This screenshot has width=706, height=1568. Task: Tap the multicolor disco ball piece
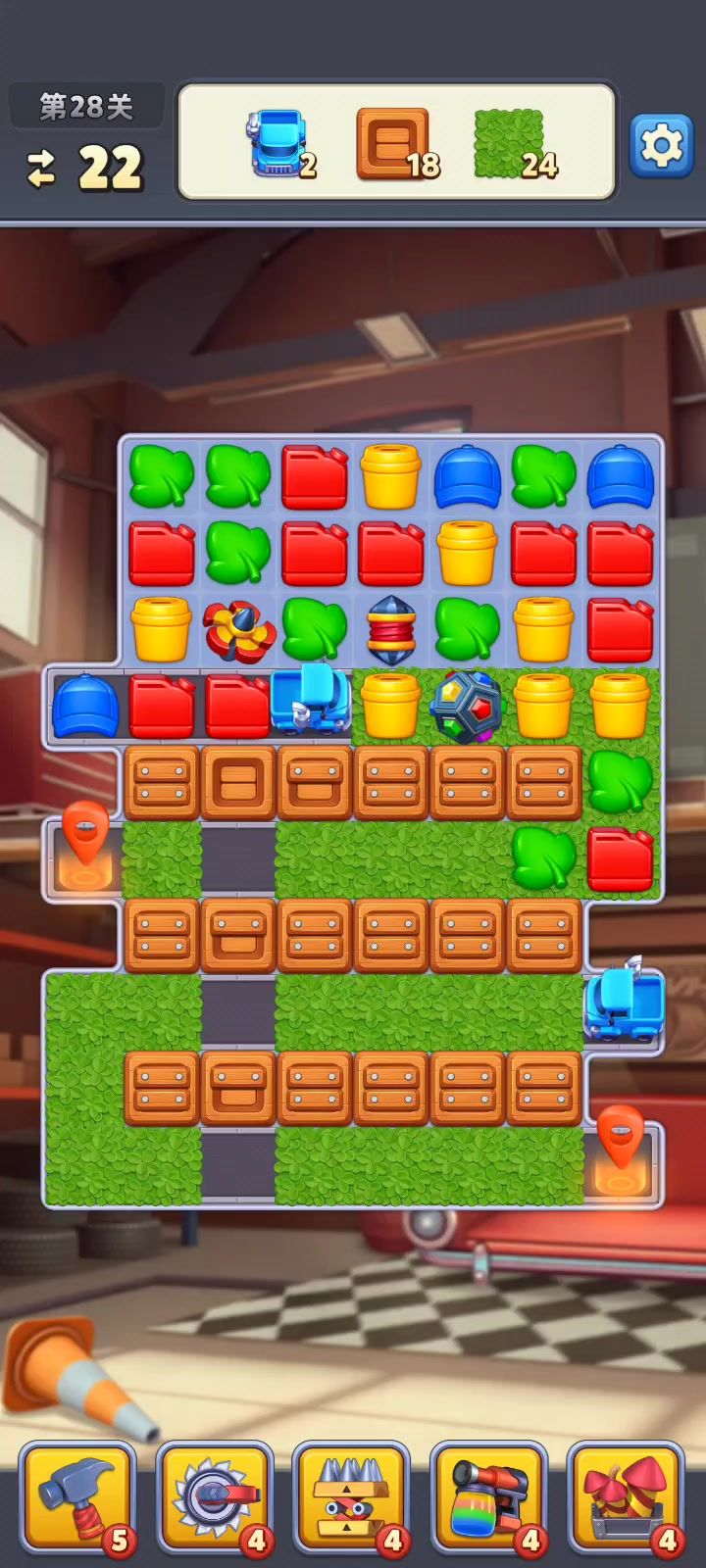click(x=467, y=706)
